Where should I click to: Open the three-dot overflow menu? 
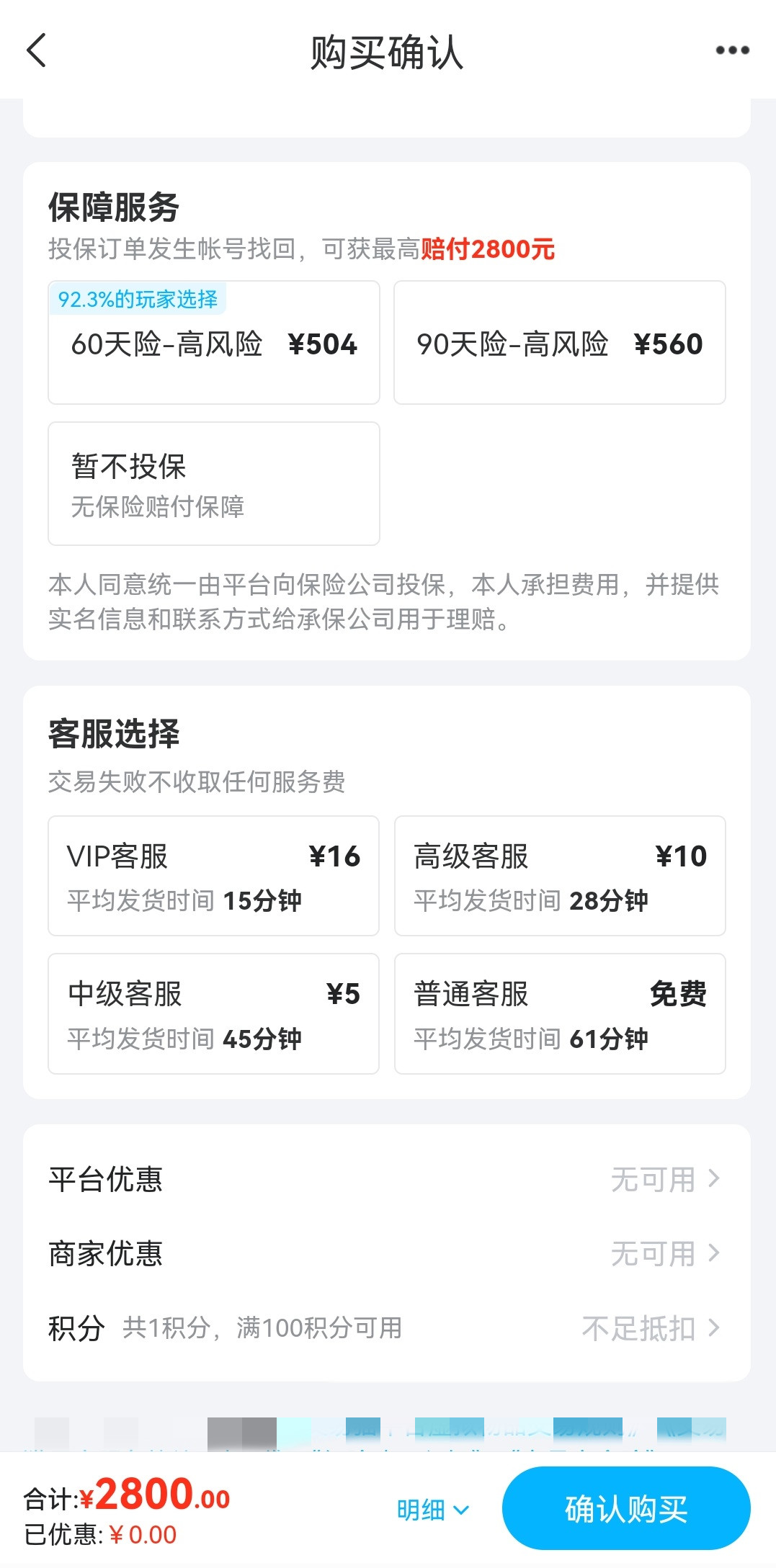[x=732, y=50]
